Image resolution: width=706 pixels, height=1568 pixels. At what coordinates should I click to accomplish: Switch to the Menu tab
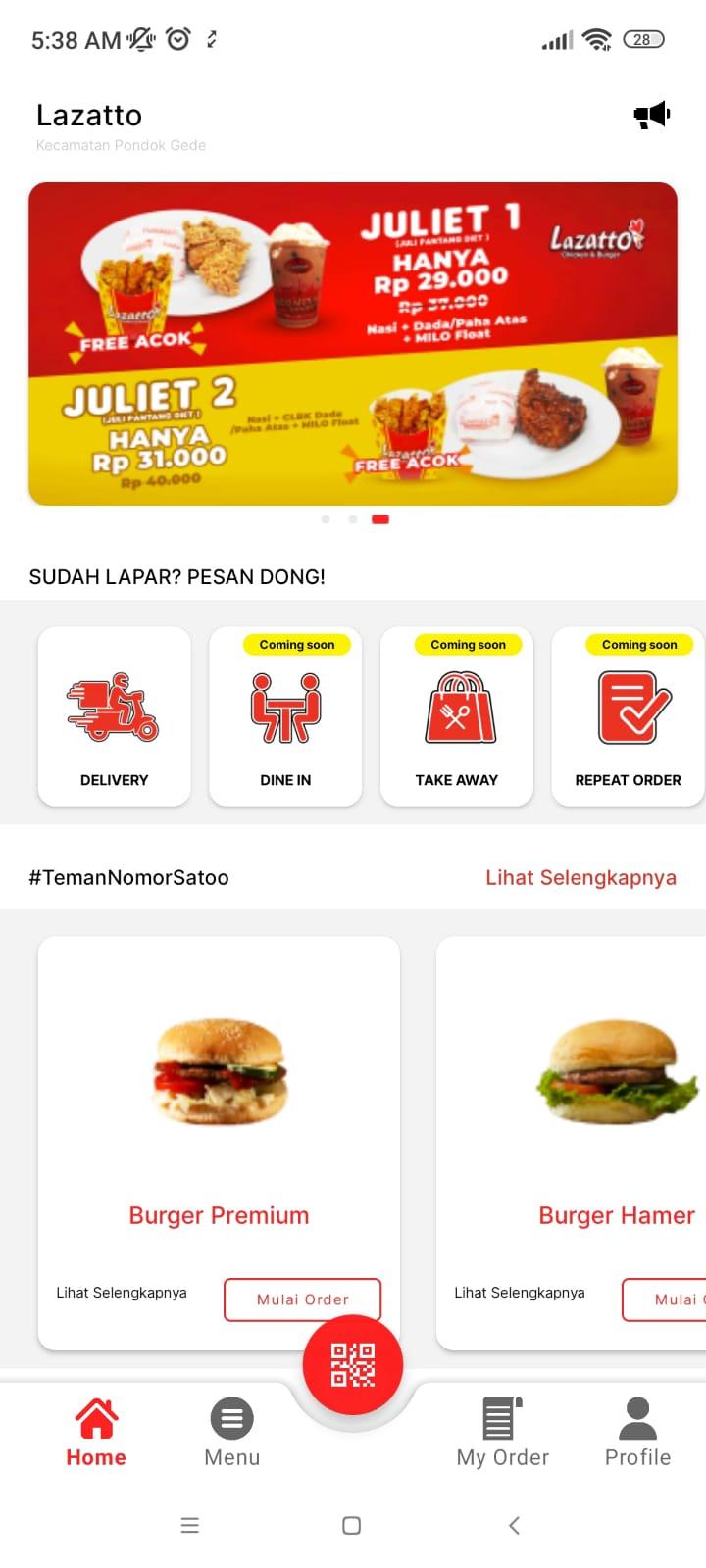pyautogui.click(x=232, y=1432)
